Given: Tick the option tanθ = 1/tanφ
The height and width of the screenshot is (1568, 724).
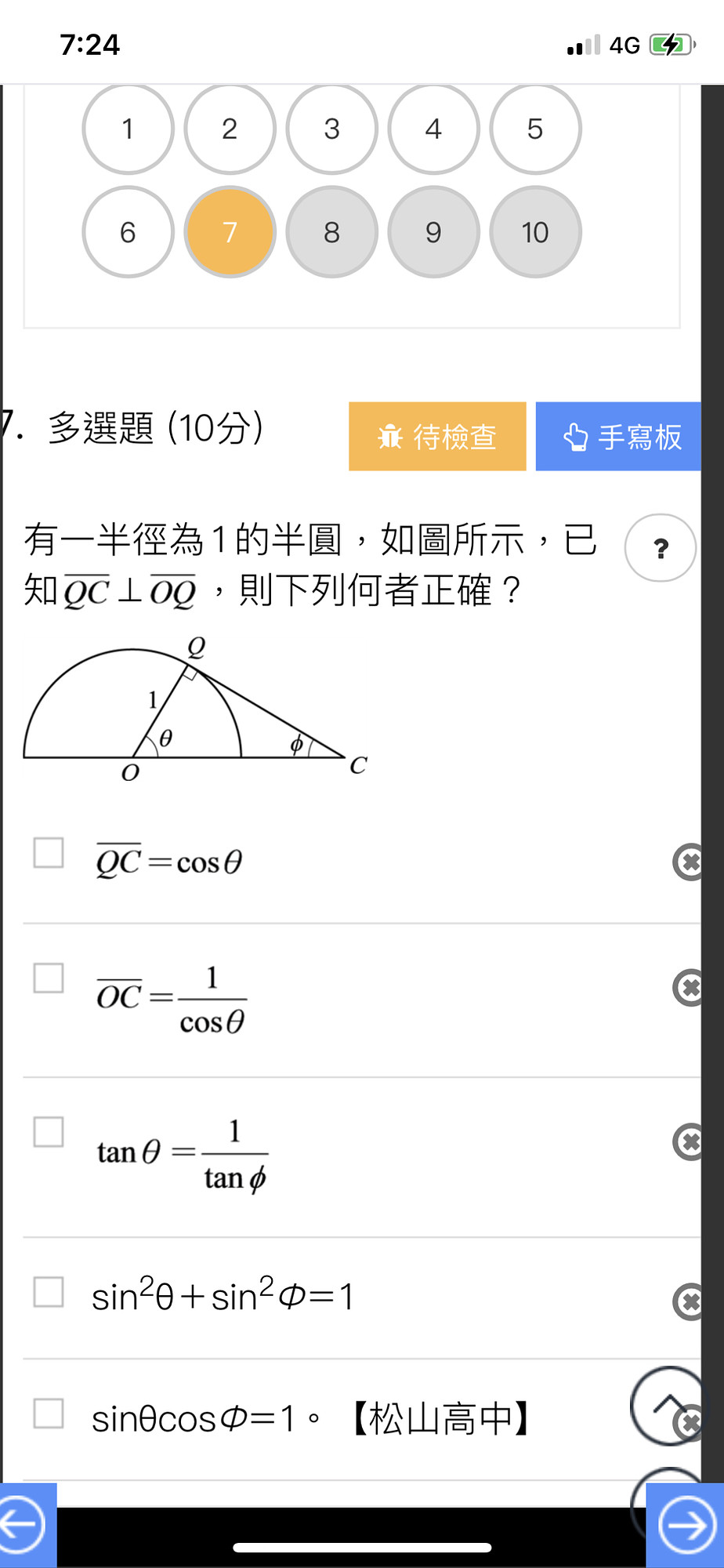Looking at the screenshot, I should [x=49, y=1132].
